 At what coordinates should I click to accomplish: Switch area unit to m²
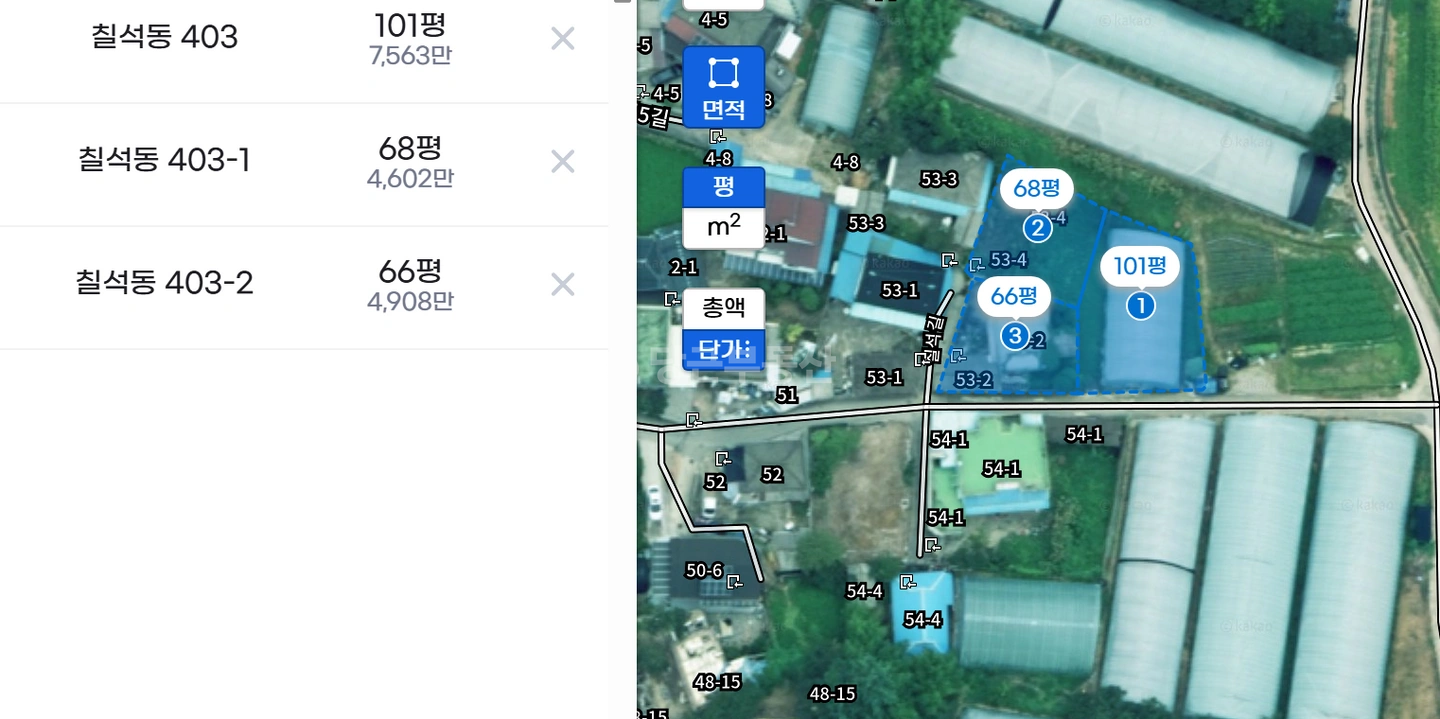[723, 228]
